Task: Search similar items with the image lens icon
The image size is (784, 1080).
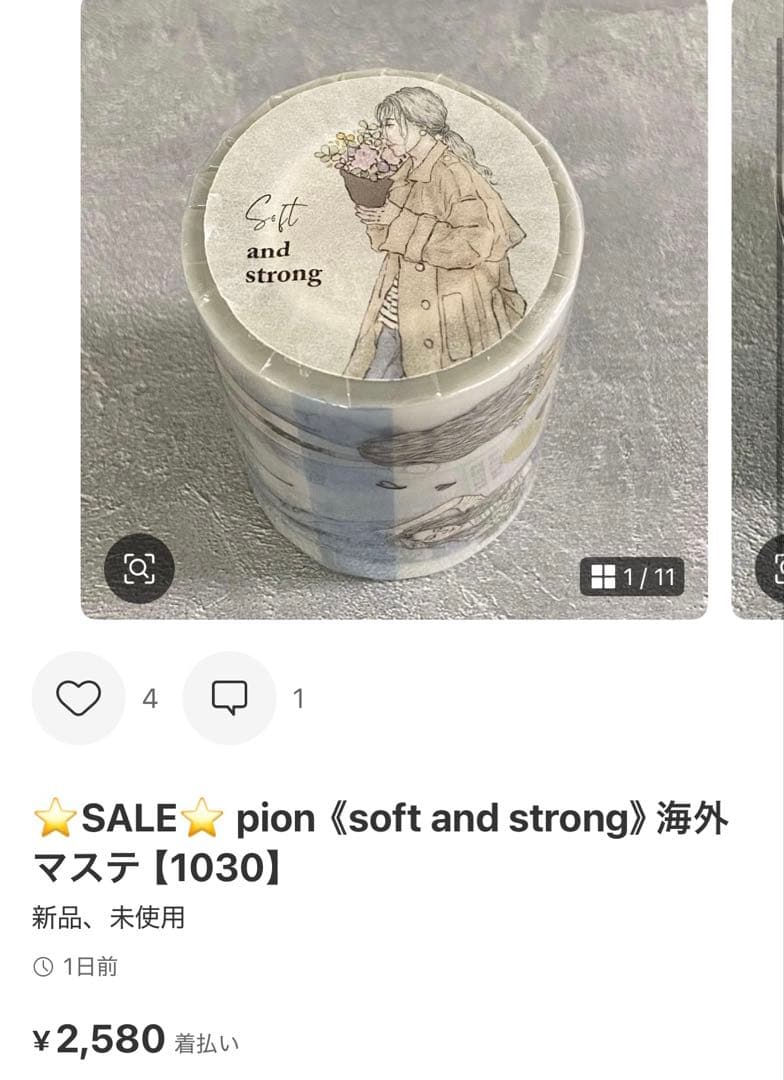Action: (139, 569)
